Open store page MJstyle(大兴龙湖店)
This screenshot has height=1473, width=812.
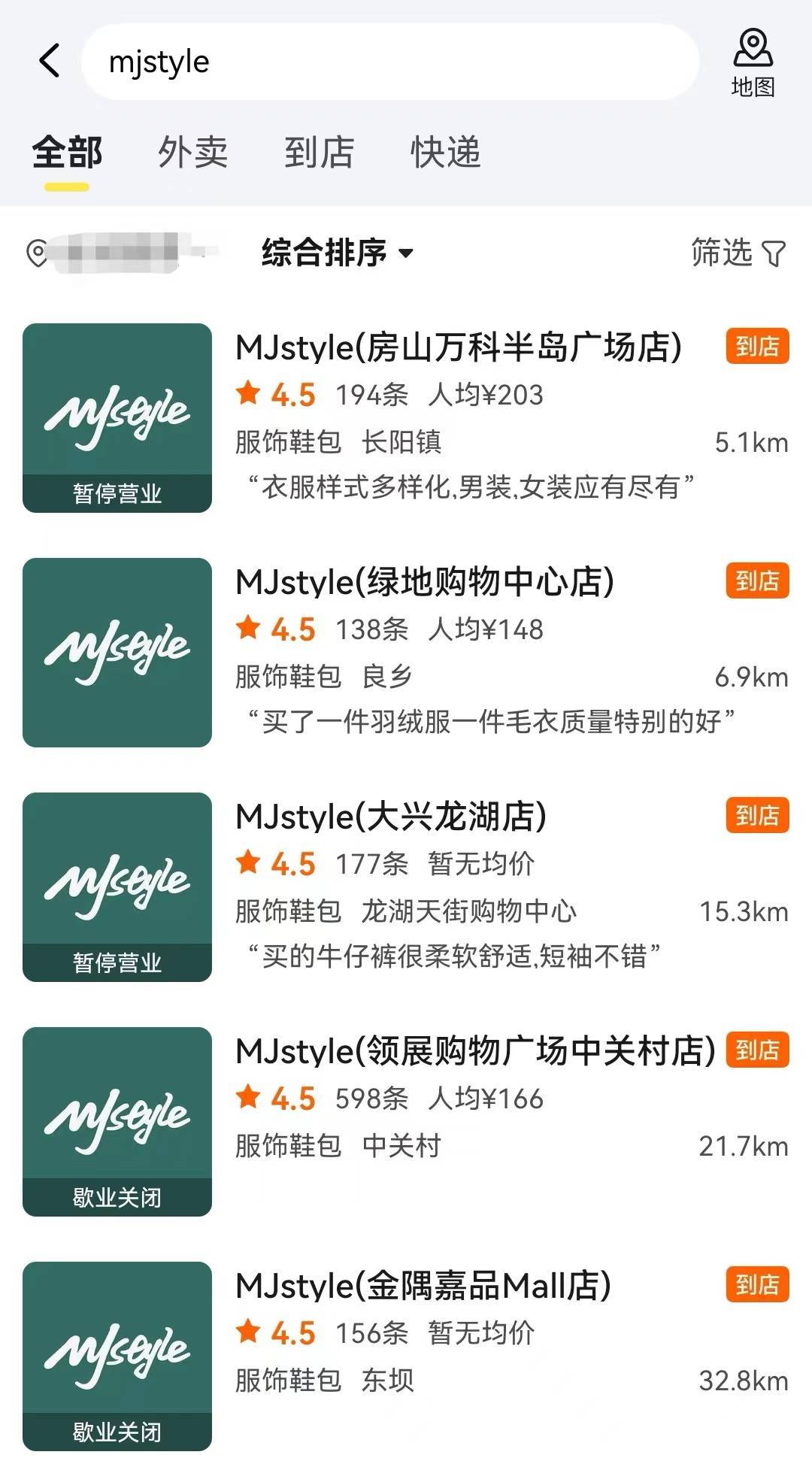pyautogui.click(x=391, y=814)
